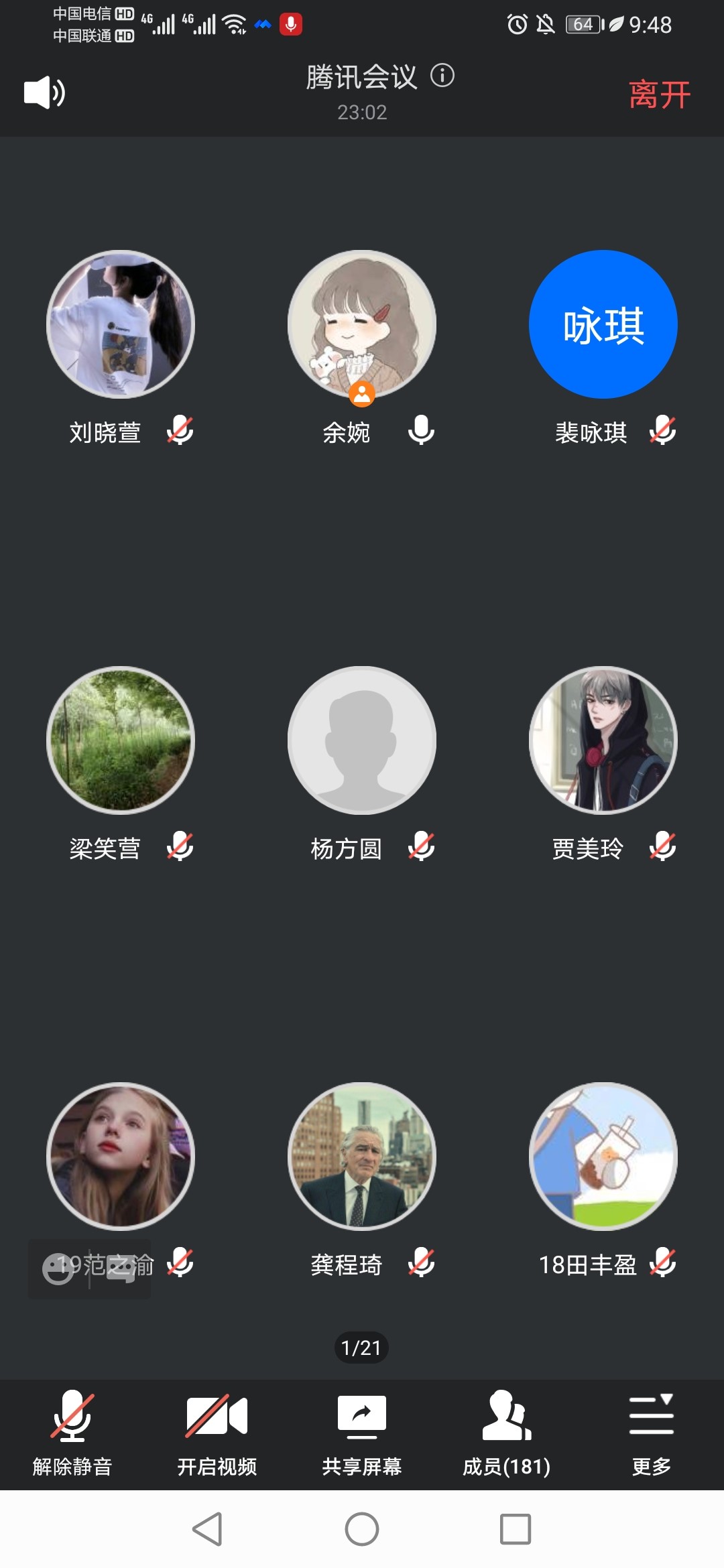Open the 成员(181) participants list

click(507, 1432)
